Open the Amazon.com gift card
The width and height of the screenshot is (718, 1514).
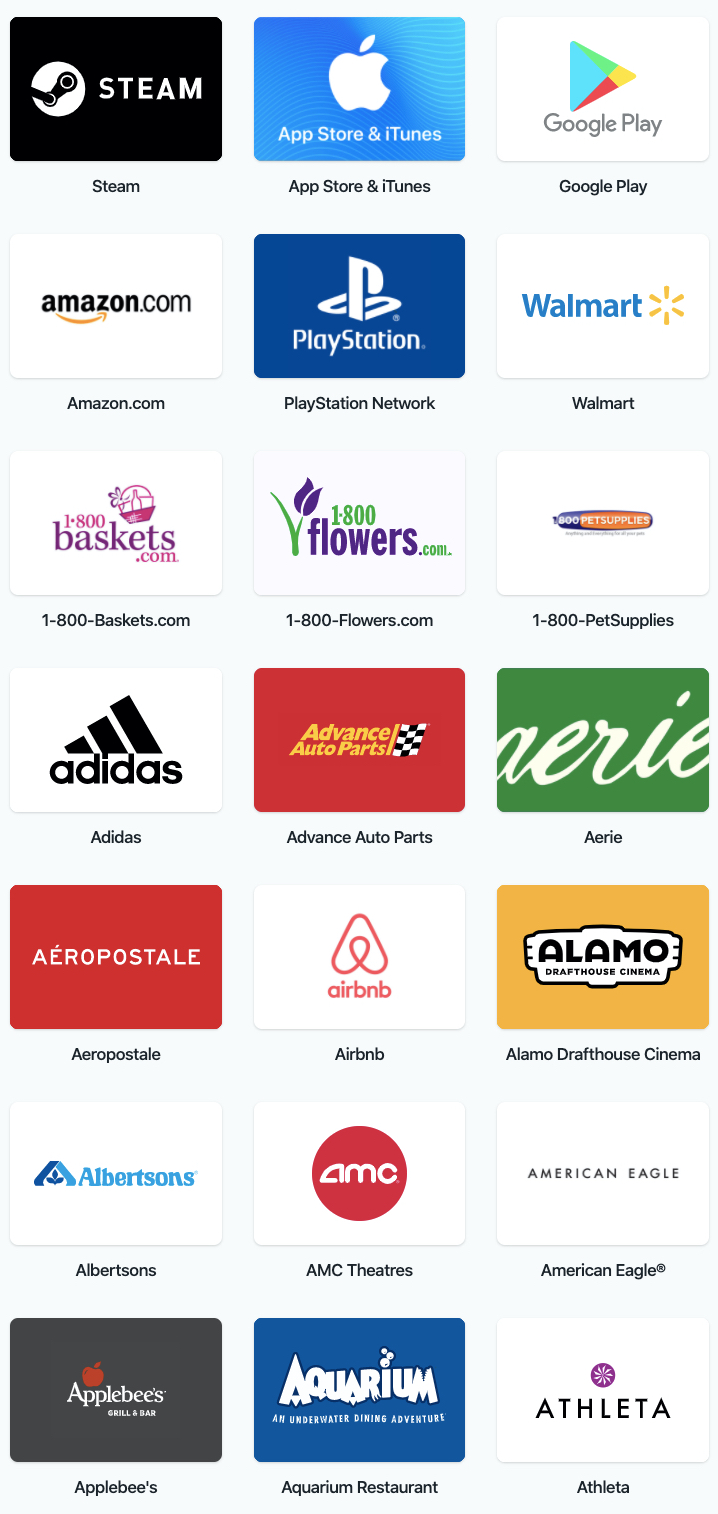[x=116, y=306]
